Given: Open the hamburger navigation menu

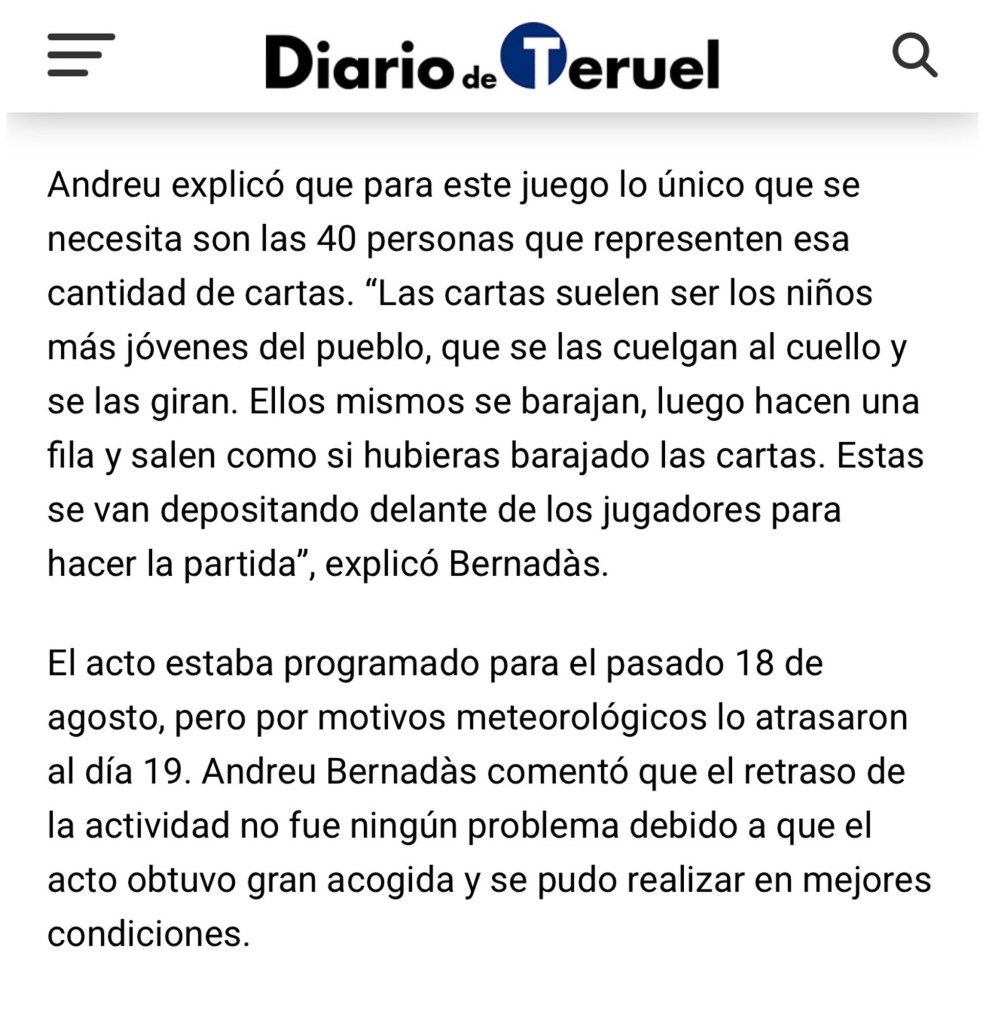Looking at the screenshot, I should point(81,55).
